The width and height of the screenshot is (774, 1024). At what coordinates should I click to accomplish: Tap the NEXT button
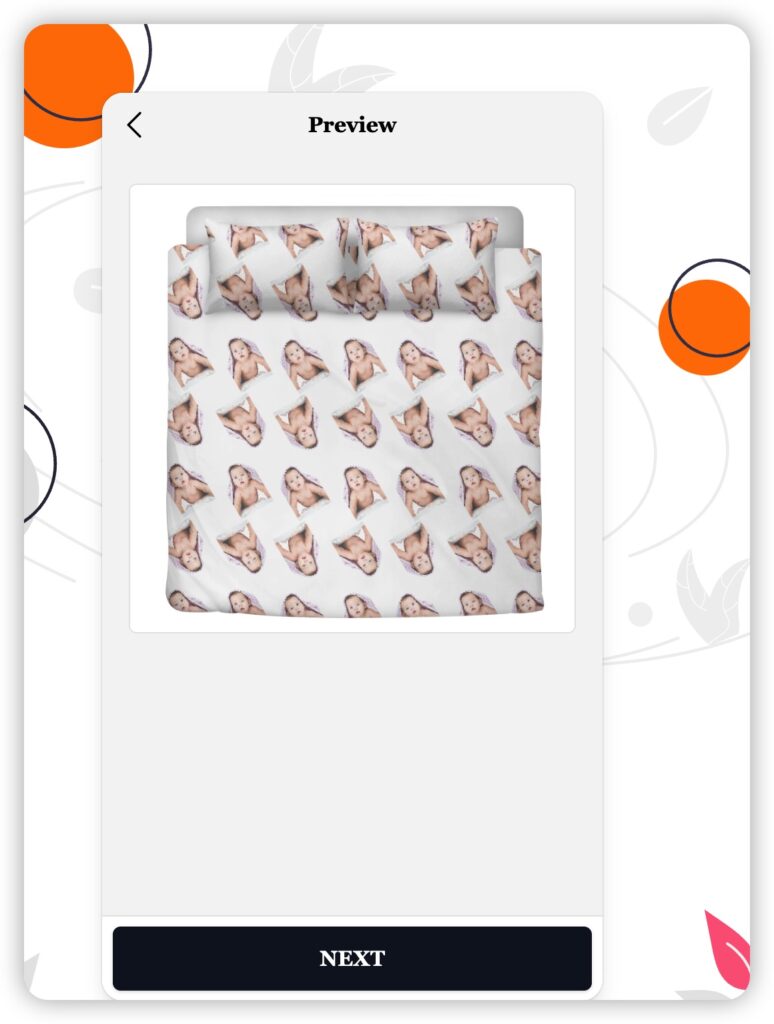(x=352, y=958)
